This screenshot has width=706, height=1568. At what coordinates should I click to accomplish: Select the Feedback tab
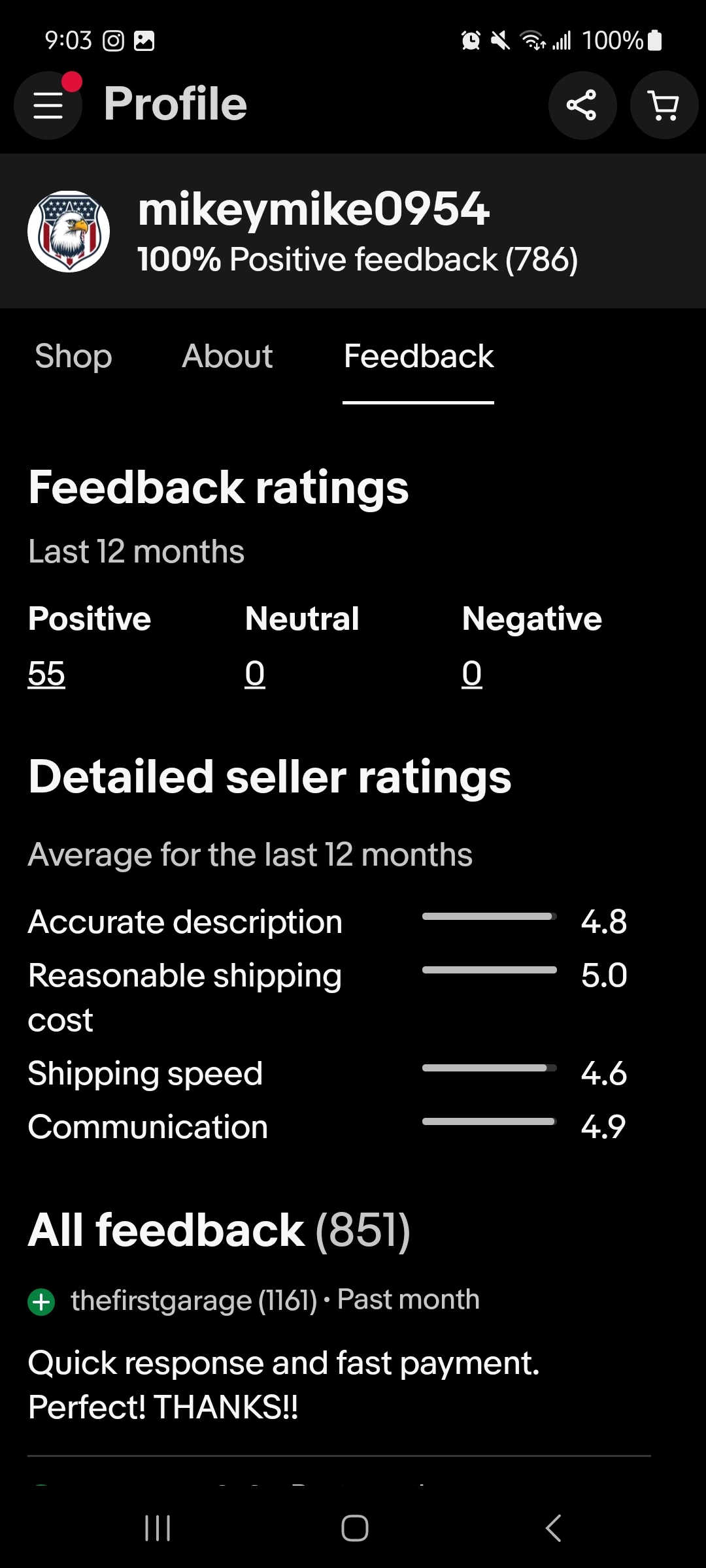(x=418, y=357)
